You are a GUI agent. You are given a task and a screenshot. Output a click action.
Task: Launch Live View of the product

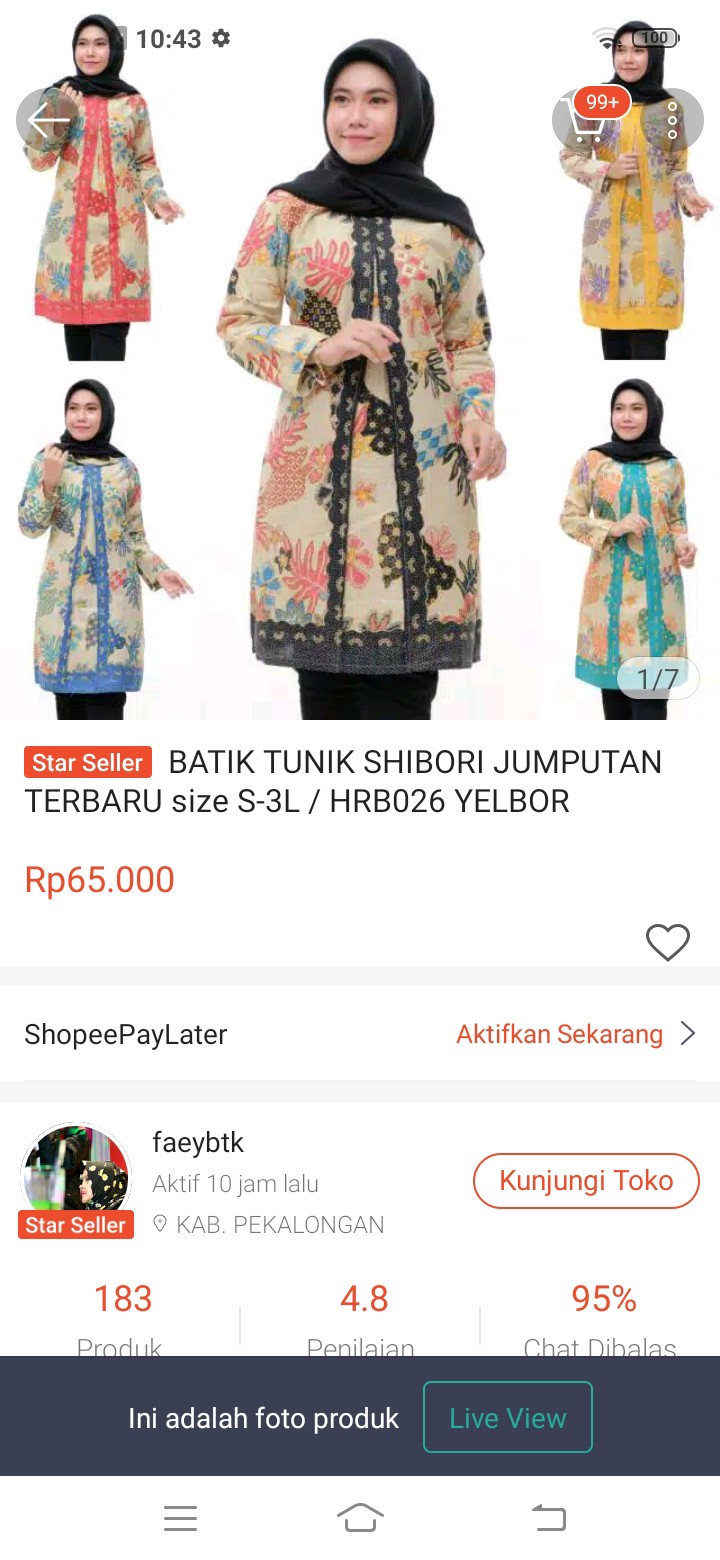(508, 1416)
